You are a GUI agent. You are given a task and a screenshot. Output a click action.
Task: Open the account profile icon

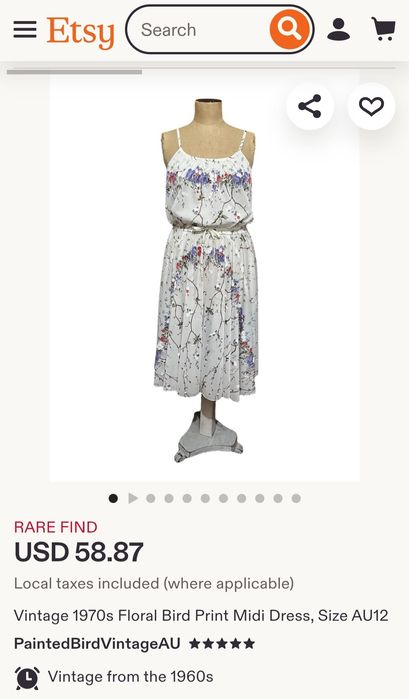point(339,29)
